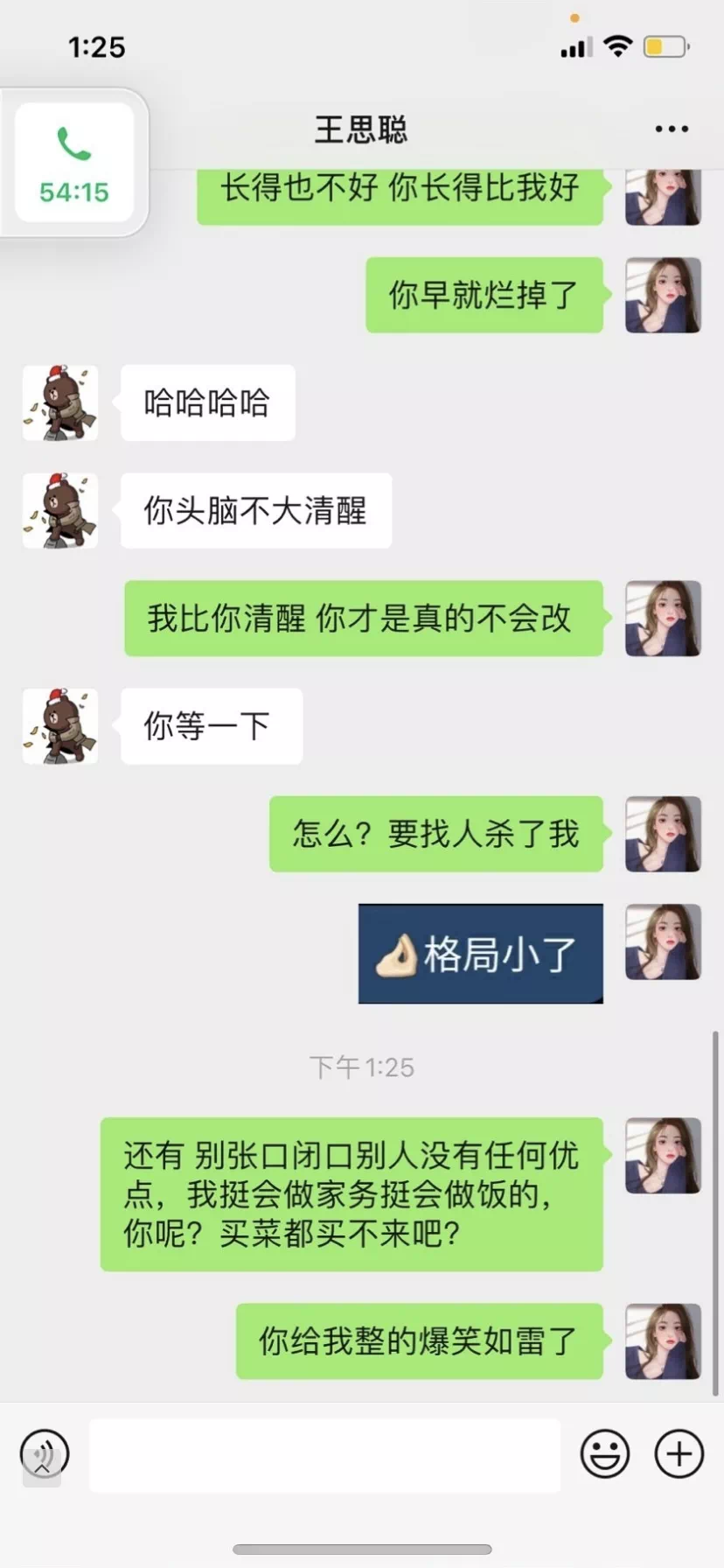This screenshot has height=1568, width=724.
Task: Open the emoji sticker panel
Action: pyautogui.click(x=605, y=1454)
